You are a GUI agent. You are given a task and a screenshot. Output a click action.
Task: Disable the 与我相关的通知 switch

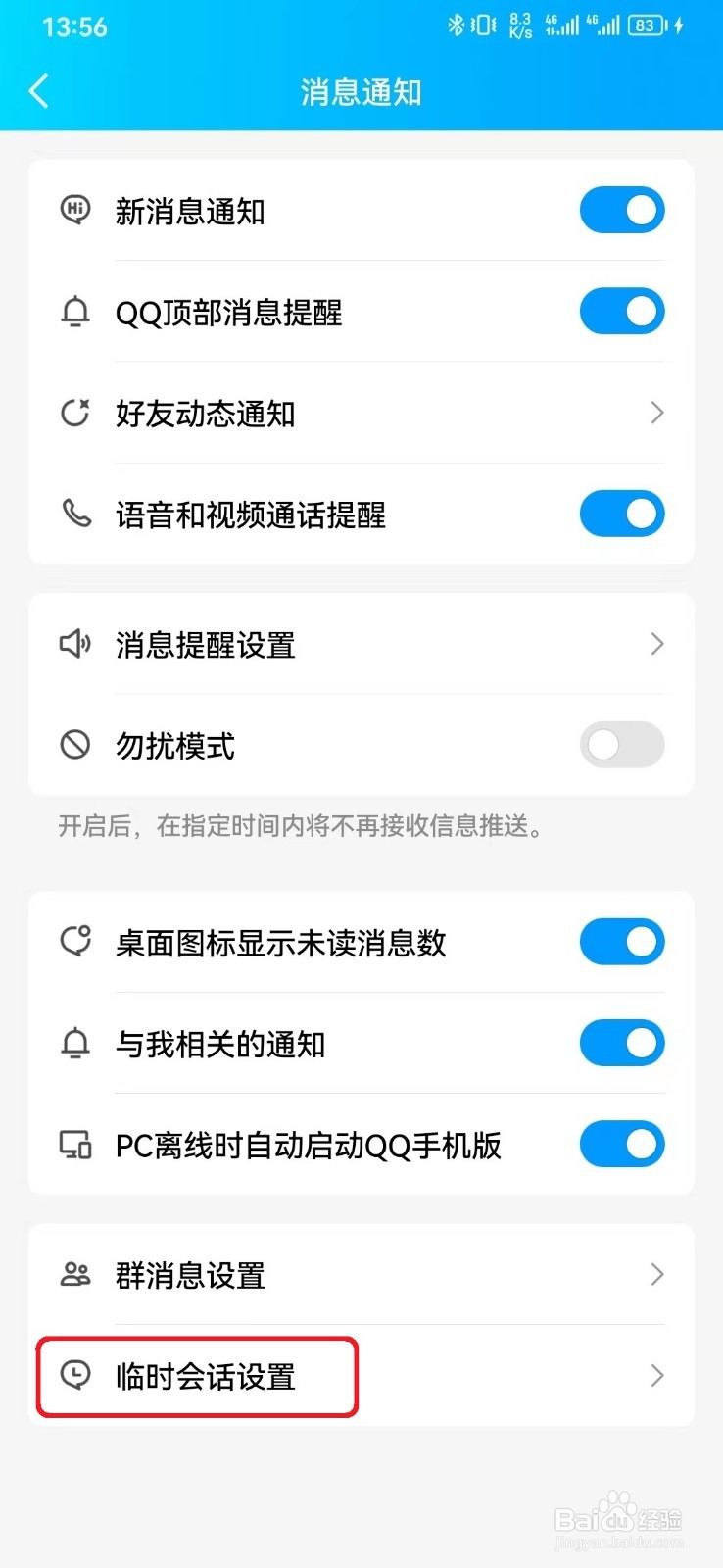[x=622, y=1043]
